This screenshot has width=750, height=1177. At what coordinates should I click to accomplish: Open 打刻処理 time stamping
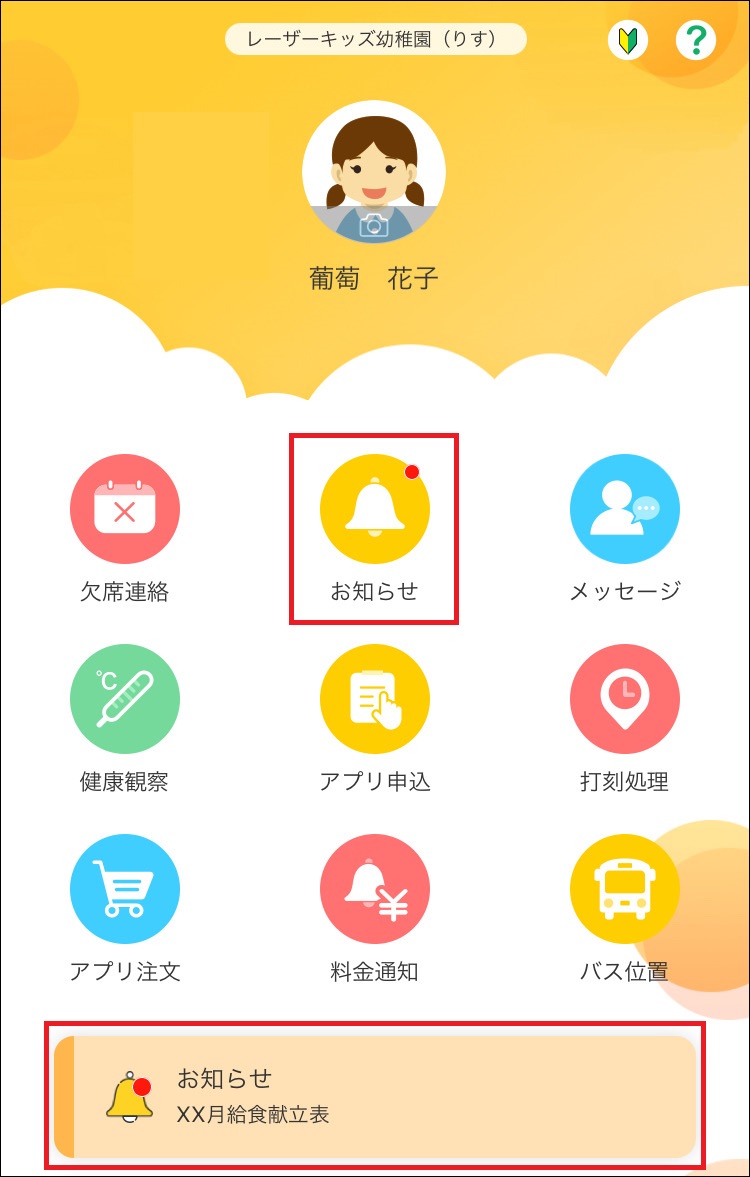pos(624,700)
